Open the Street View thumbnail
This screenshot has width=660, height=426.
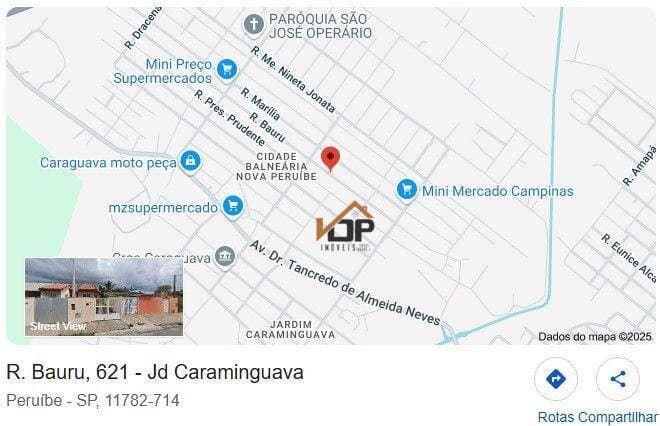(103, 297)
